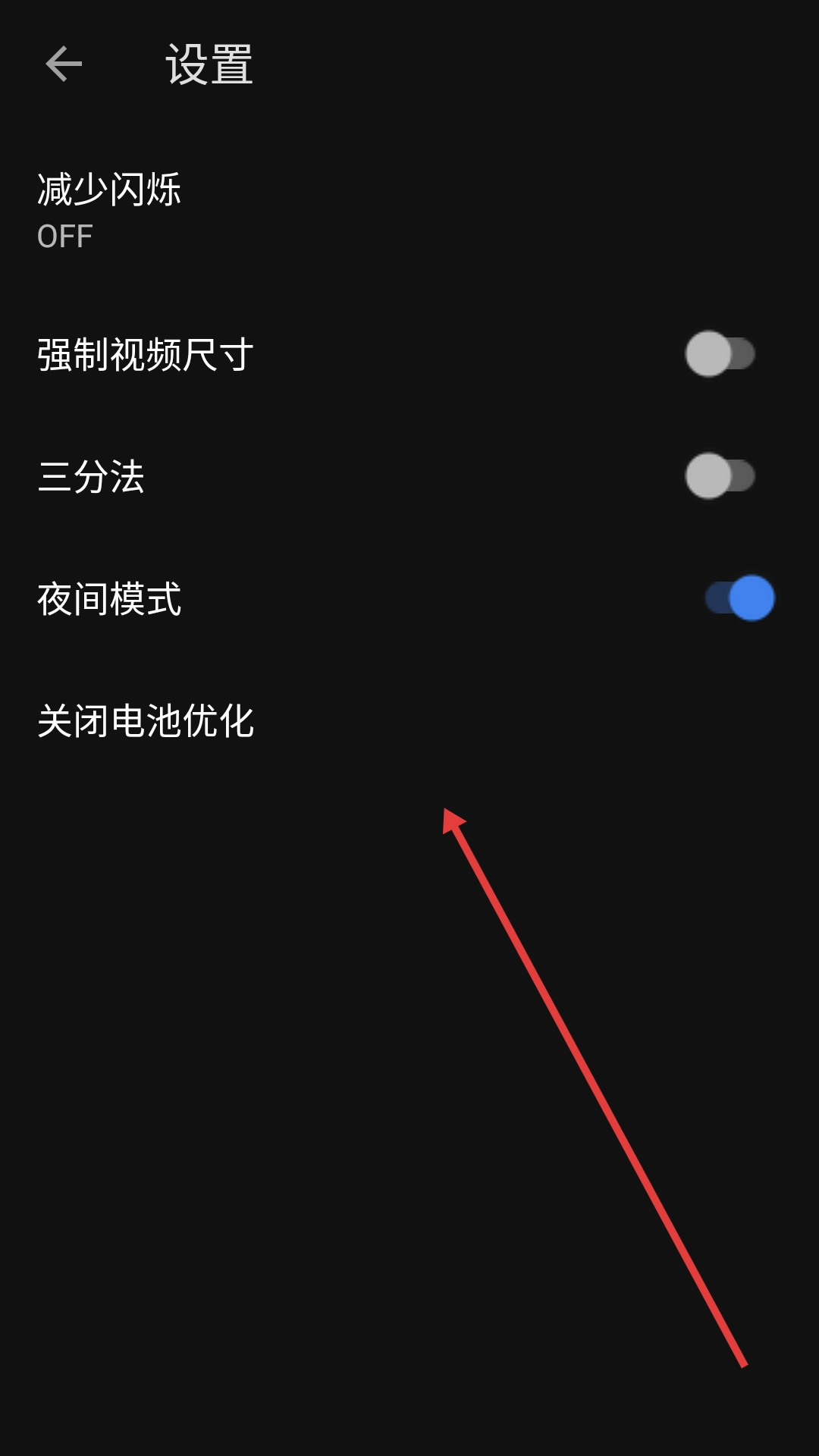Disable the 夜间模式 switch

click(739, 598)
